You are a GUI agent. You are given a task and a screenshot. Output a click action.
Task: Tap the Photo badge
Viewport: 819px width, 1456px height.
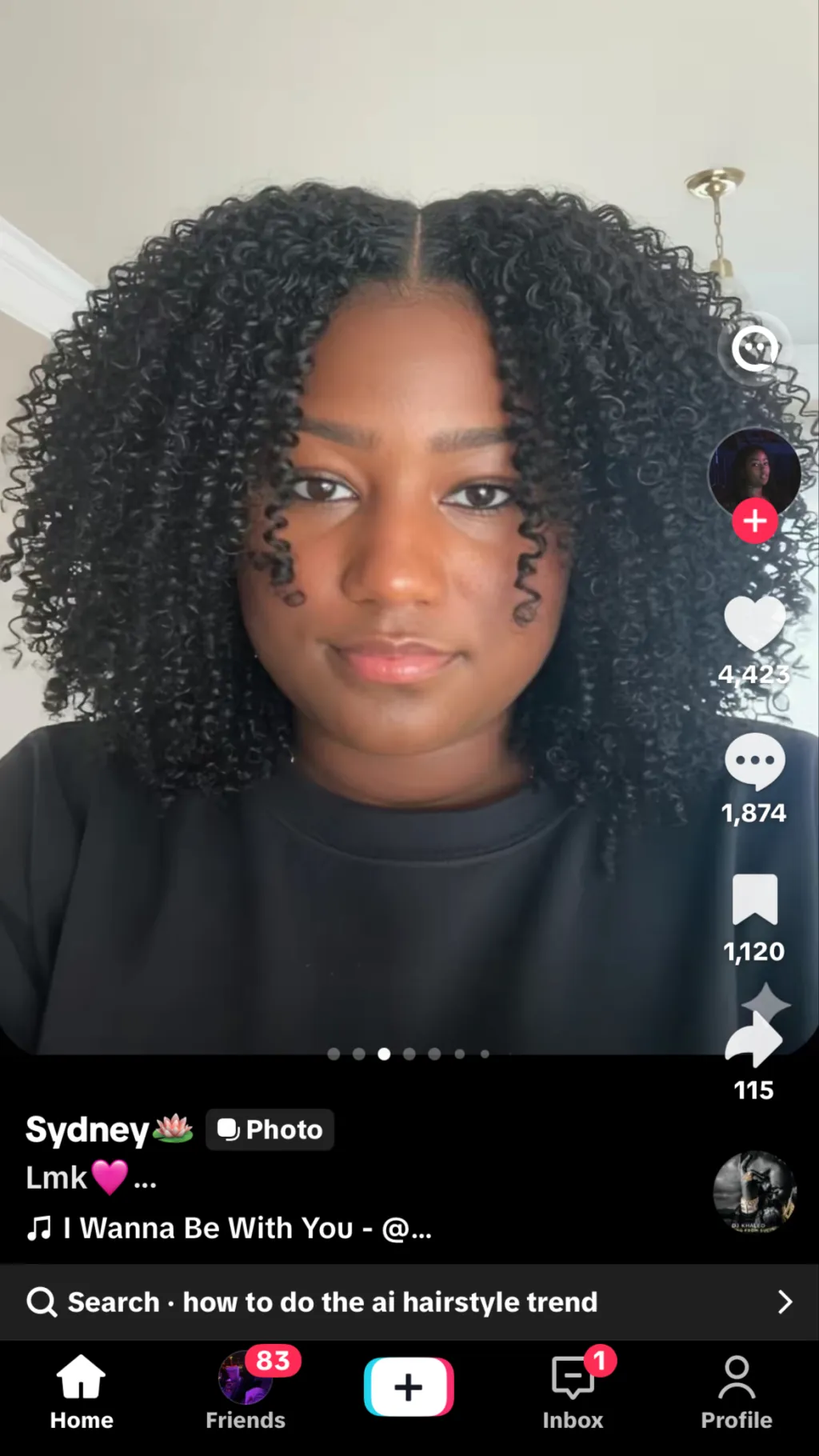point(270,1130)
